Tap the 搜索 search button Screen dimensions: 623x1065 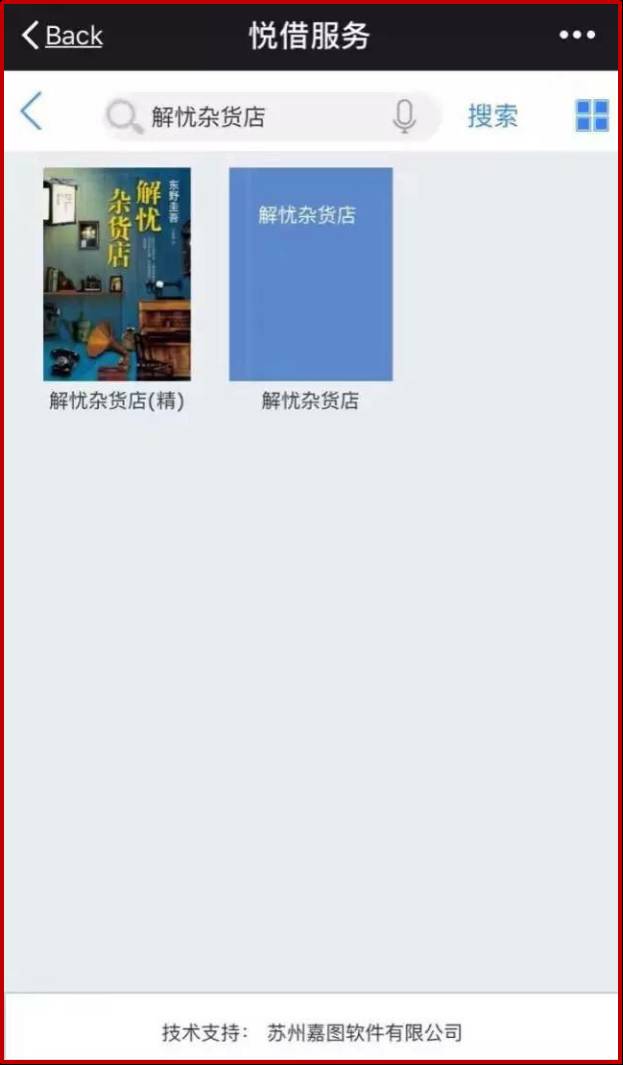[492, 116]
